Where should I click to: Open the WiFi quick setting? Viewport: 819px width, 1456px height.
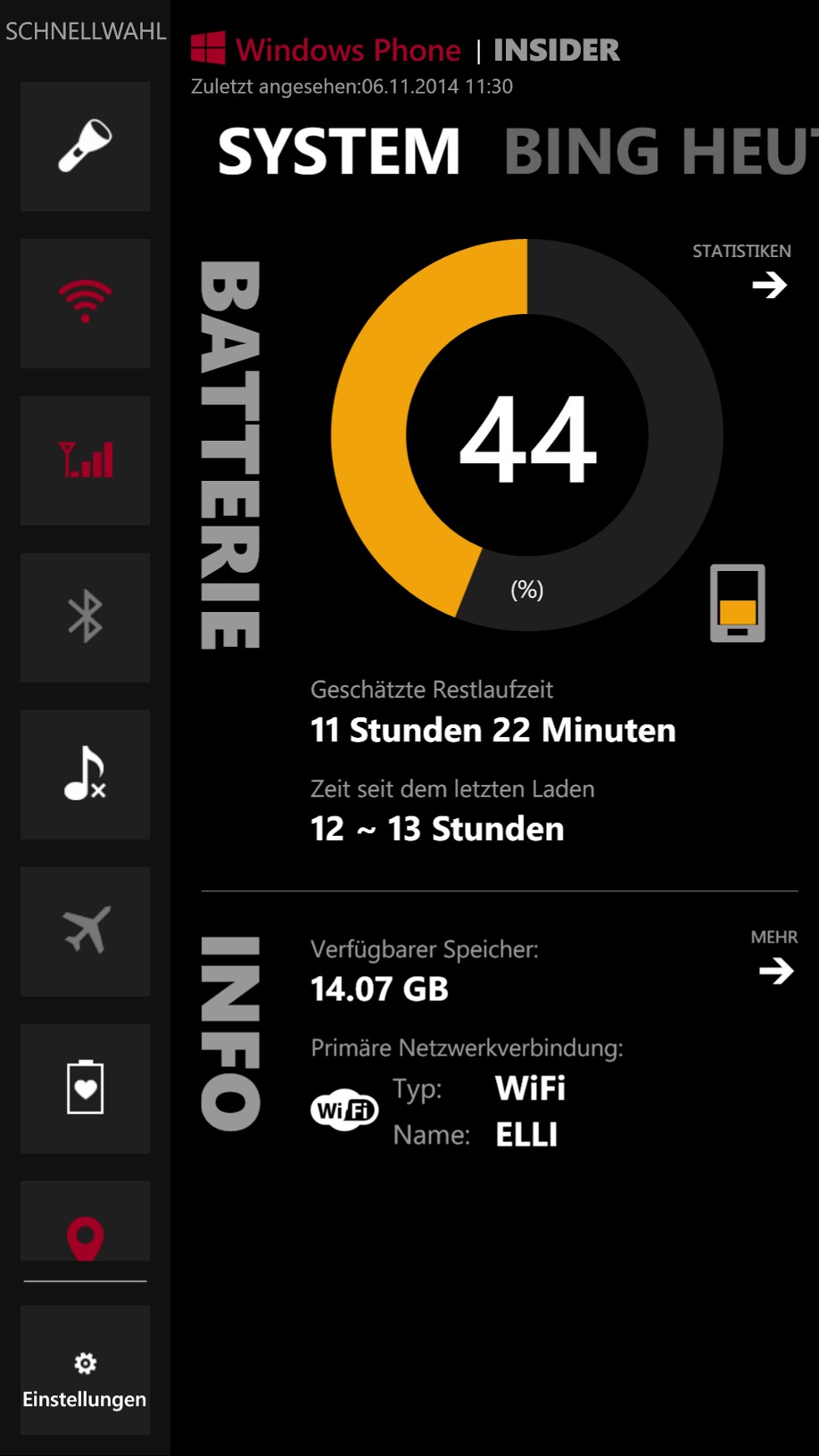(86, 303)
